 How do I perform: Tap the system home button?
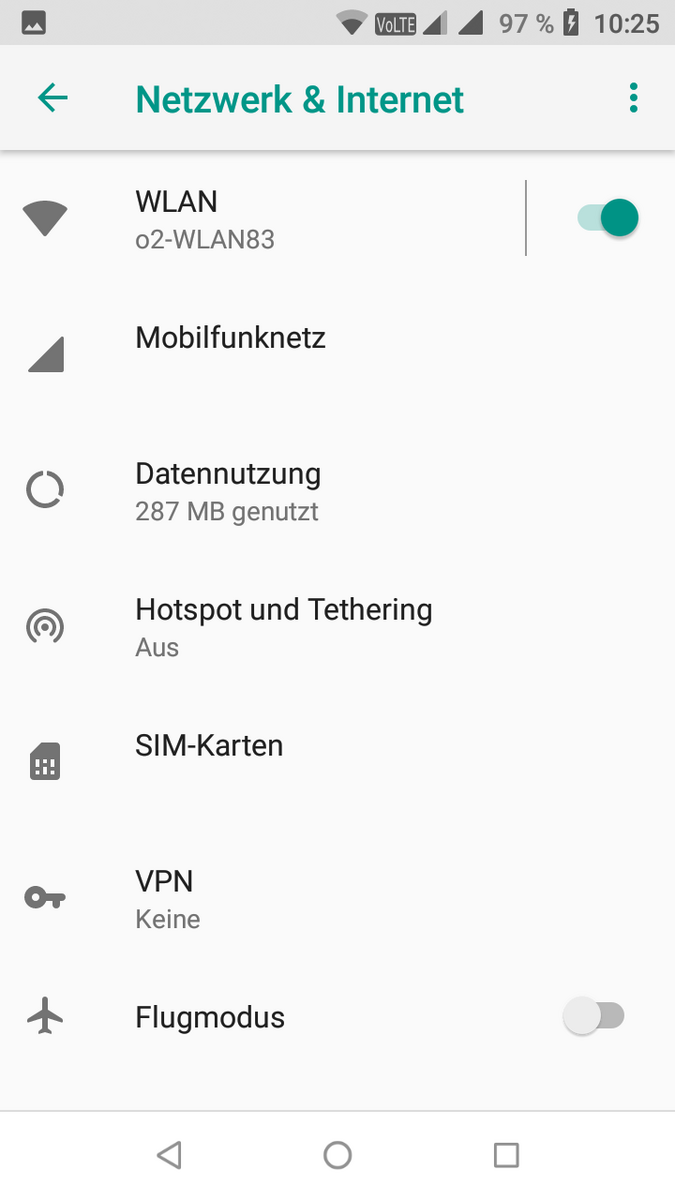tap(338, 1155)
